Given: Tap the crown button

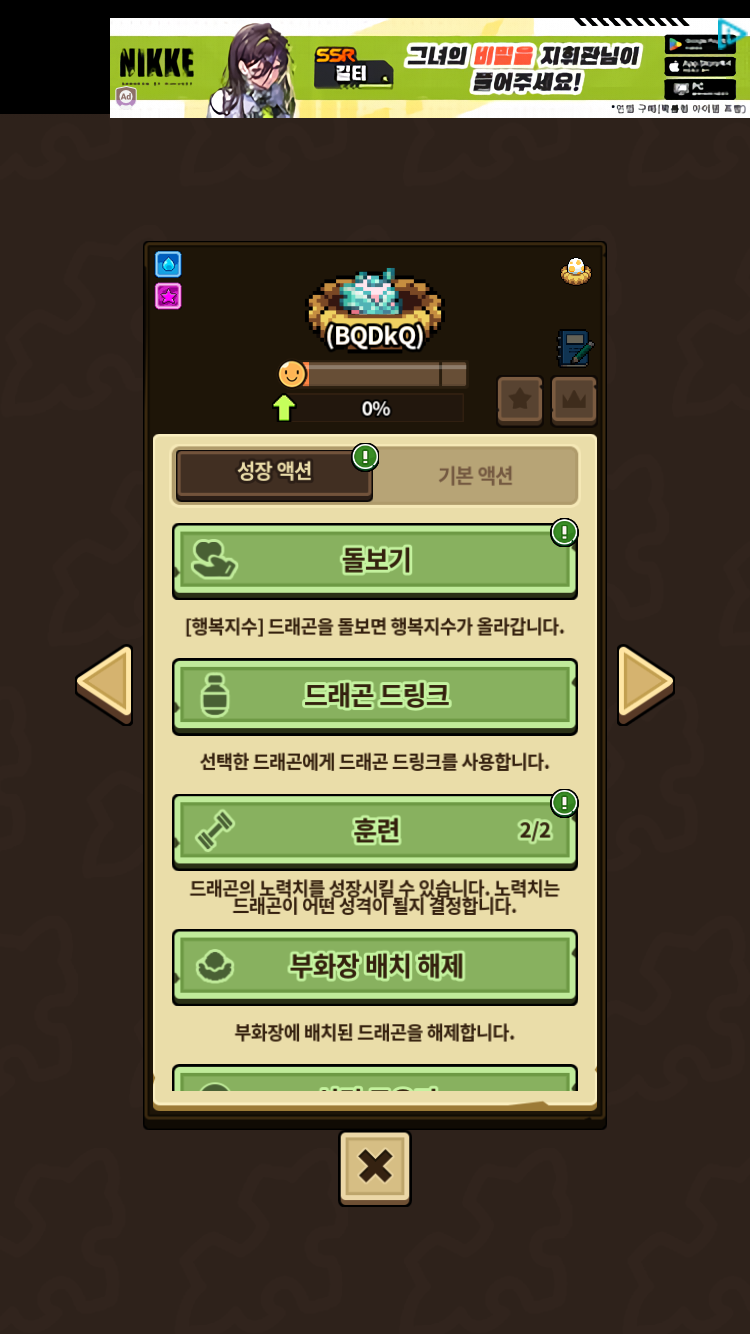Looking at the screenshot, I should tap(574, 400).
